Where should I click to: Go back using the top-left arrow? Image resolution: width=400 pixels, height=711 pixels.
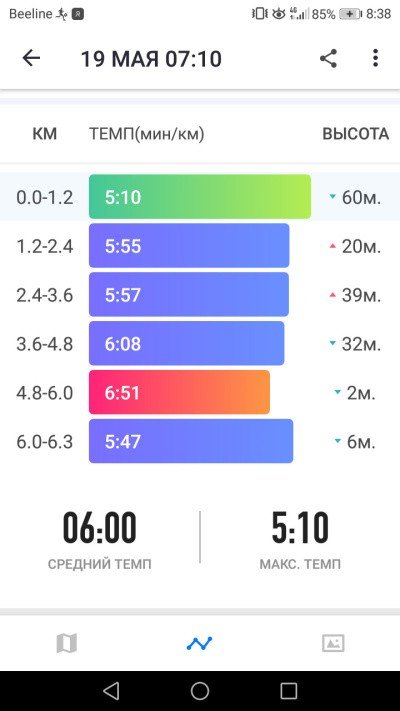pyautogui.click(x=31, y=58)
